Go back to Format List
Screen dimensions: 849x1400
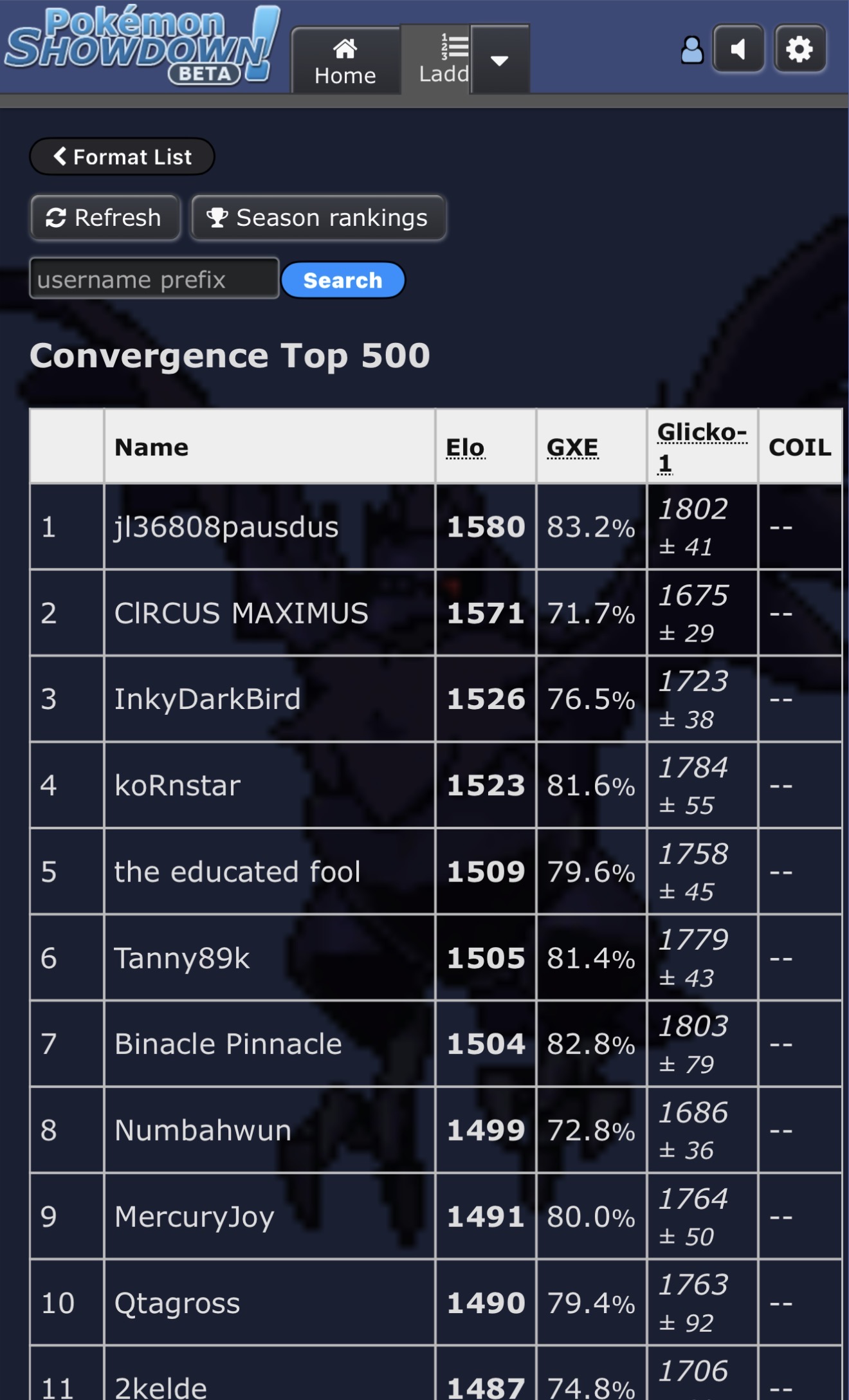click(x=122, y=156)
